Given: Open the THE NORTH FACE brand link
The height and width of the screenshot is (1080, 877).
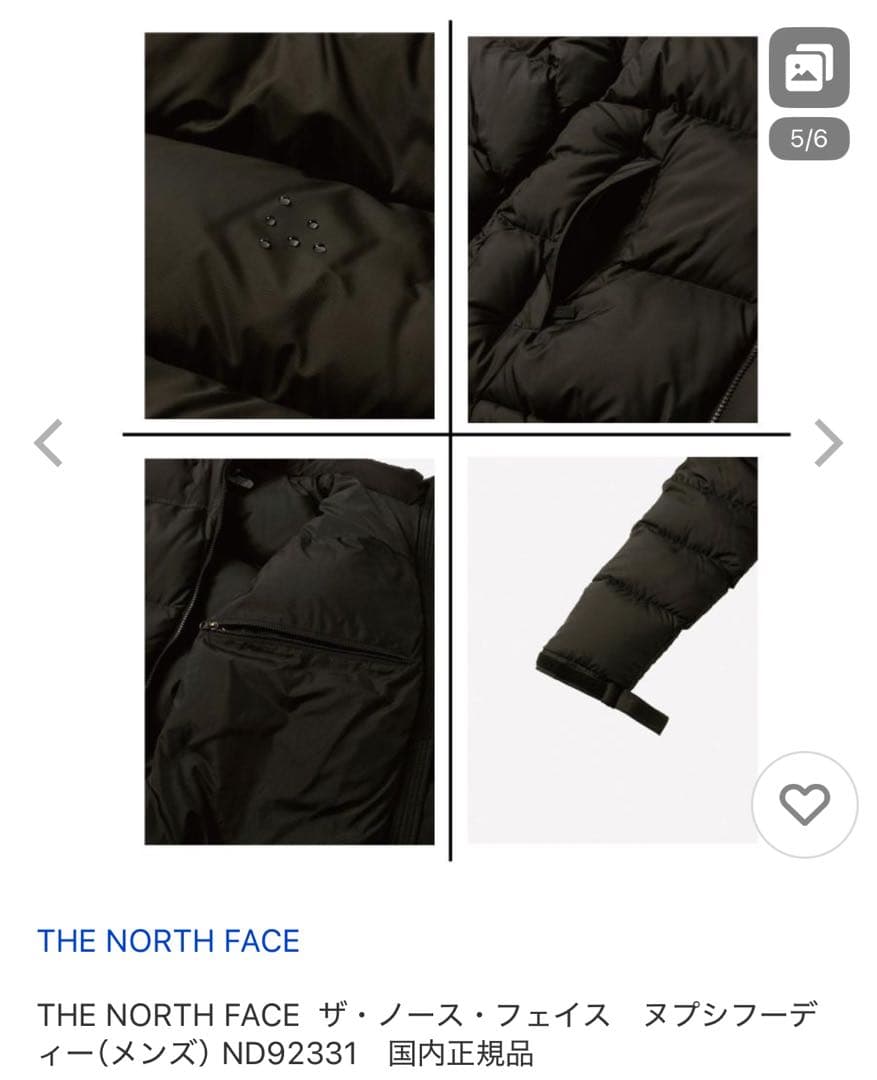Looking at the screenshot, I should (x=166, y=940).
